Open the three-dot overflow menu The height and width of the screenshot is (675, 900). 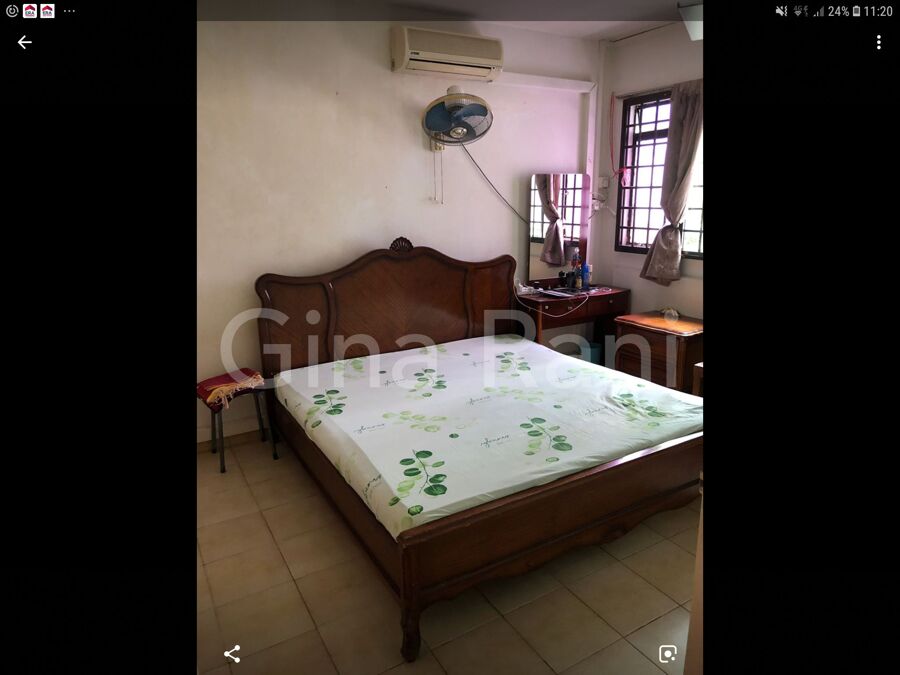pos(878,42)
